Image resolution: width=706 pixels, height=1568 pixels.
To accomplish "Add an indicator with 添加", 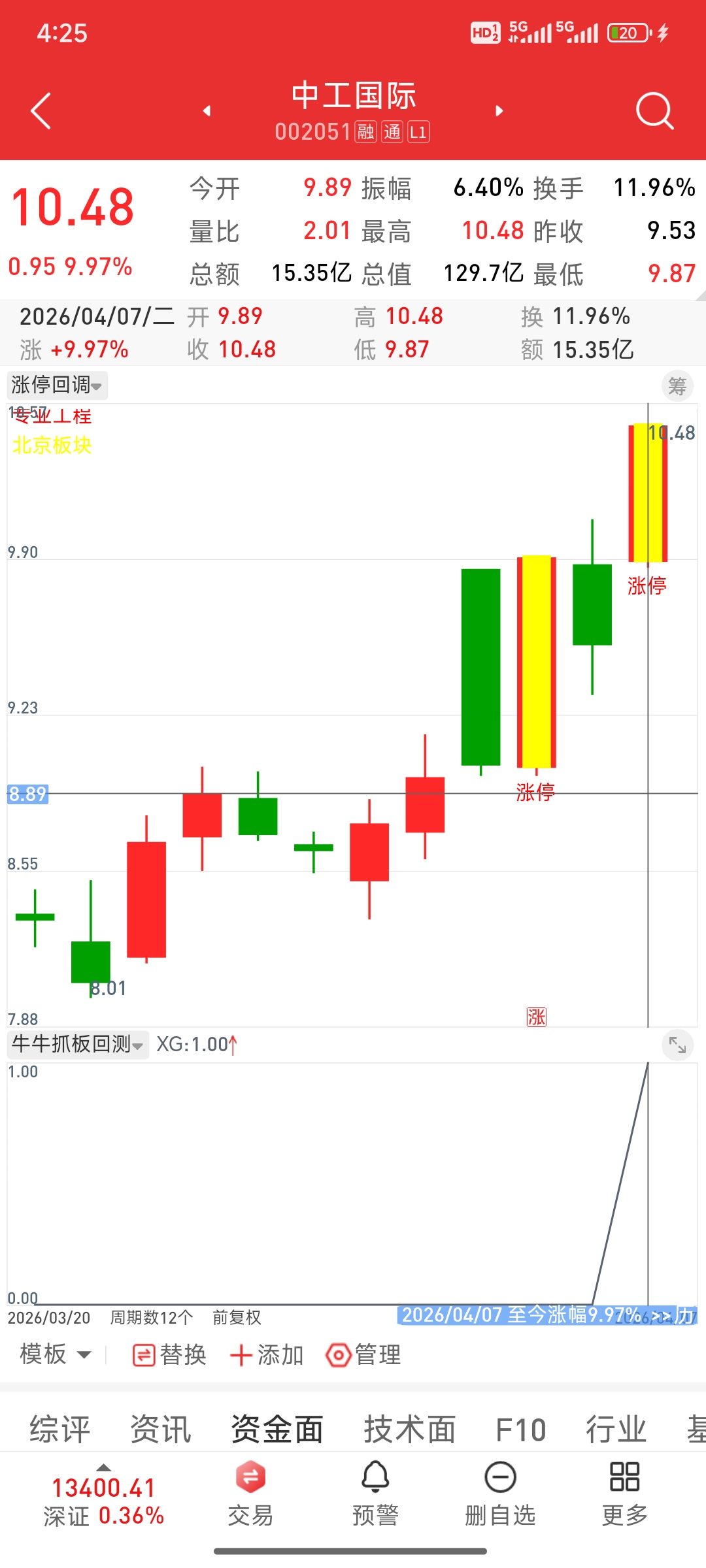I will [267, 1355].
